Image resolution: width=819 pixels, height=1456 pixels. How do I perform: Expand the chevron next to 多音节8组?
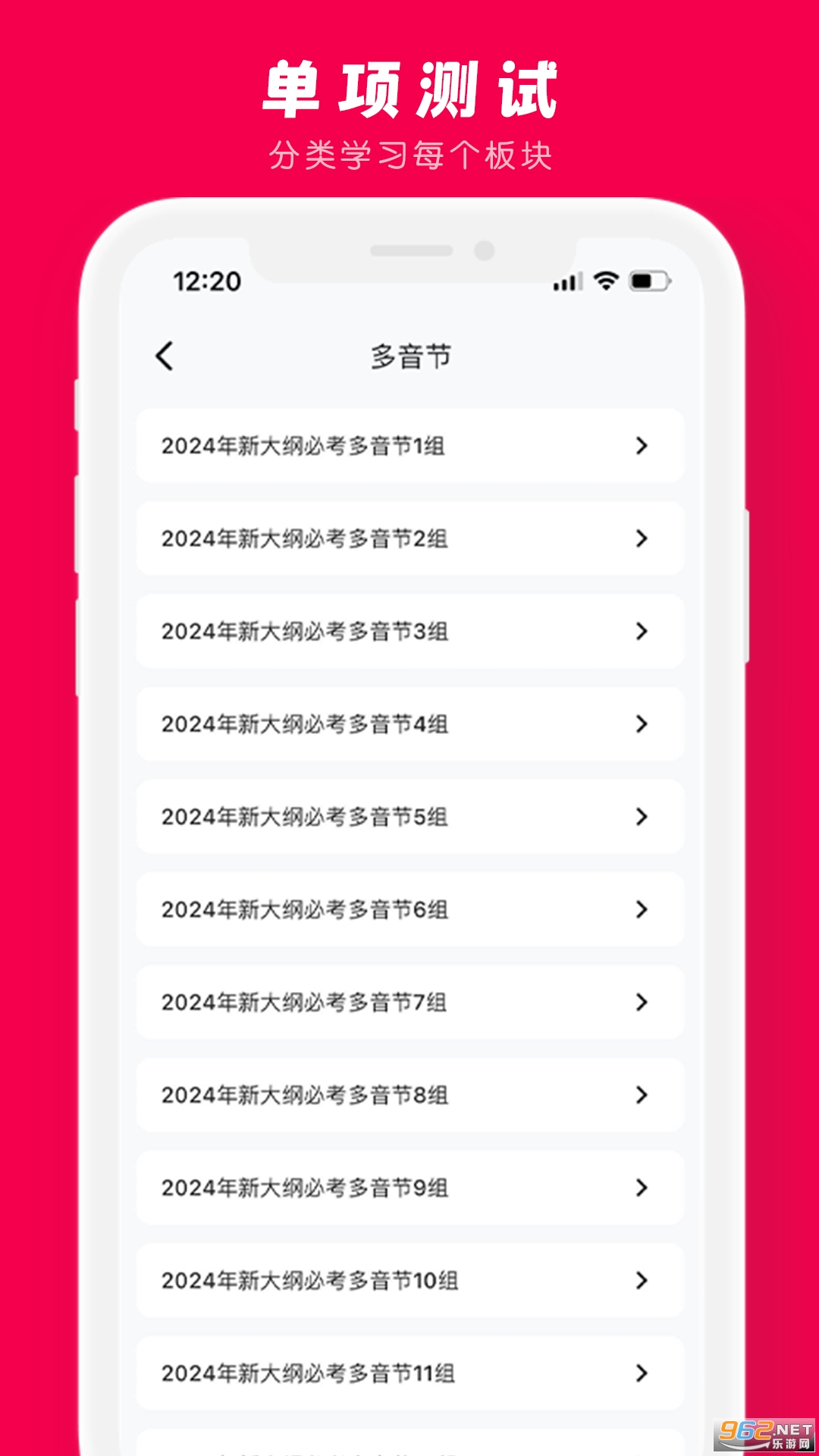pyautogui.click(x=641, y=1095)
